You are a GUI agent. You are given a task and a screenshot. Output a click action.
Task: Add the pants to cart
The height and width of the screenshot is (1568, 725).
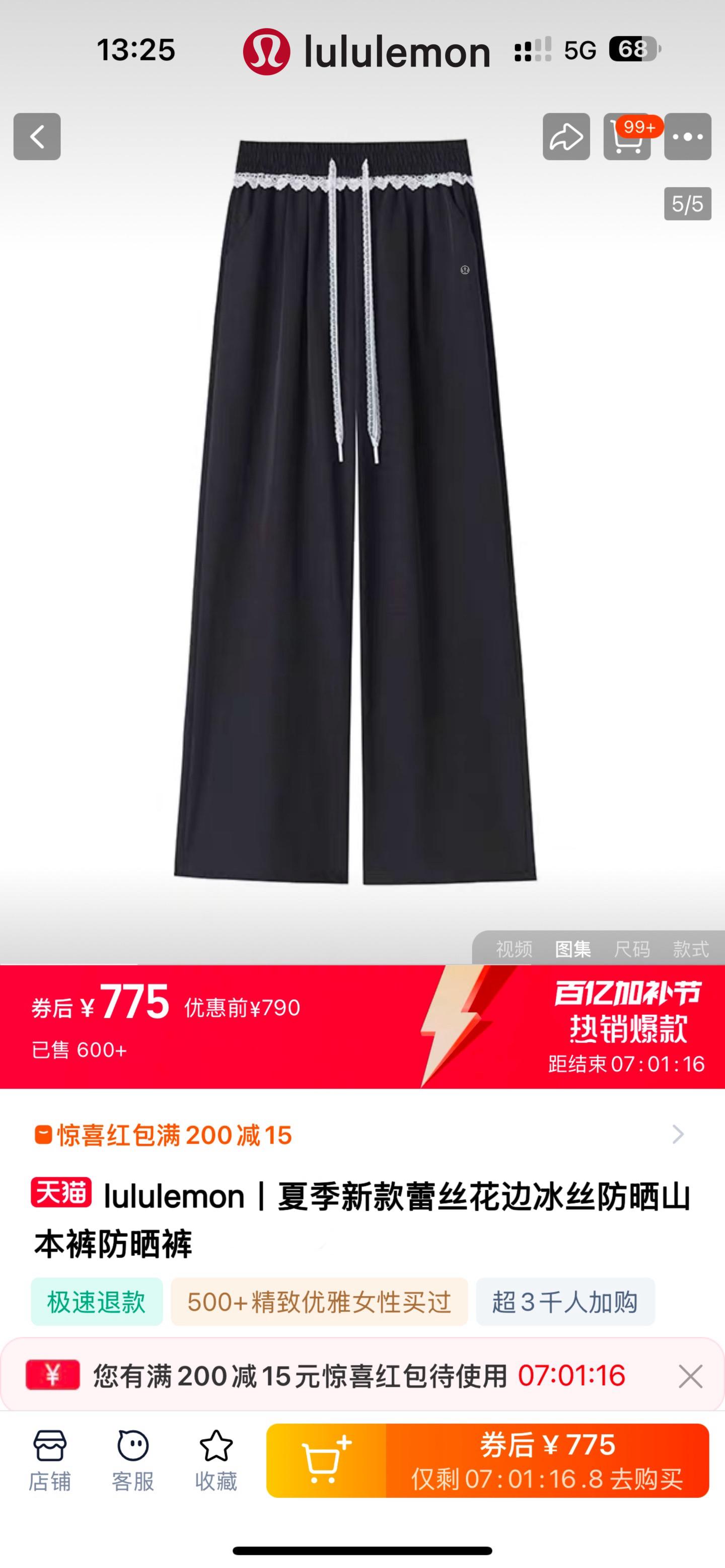click(x=326, y=1460)
